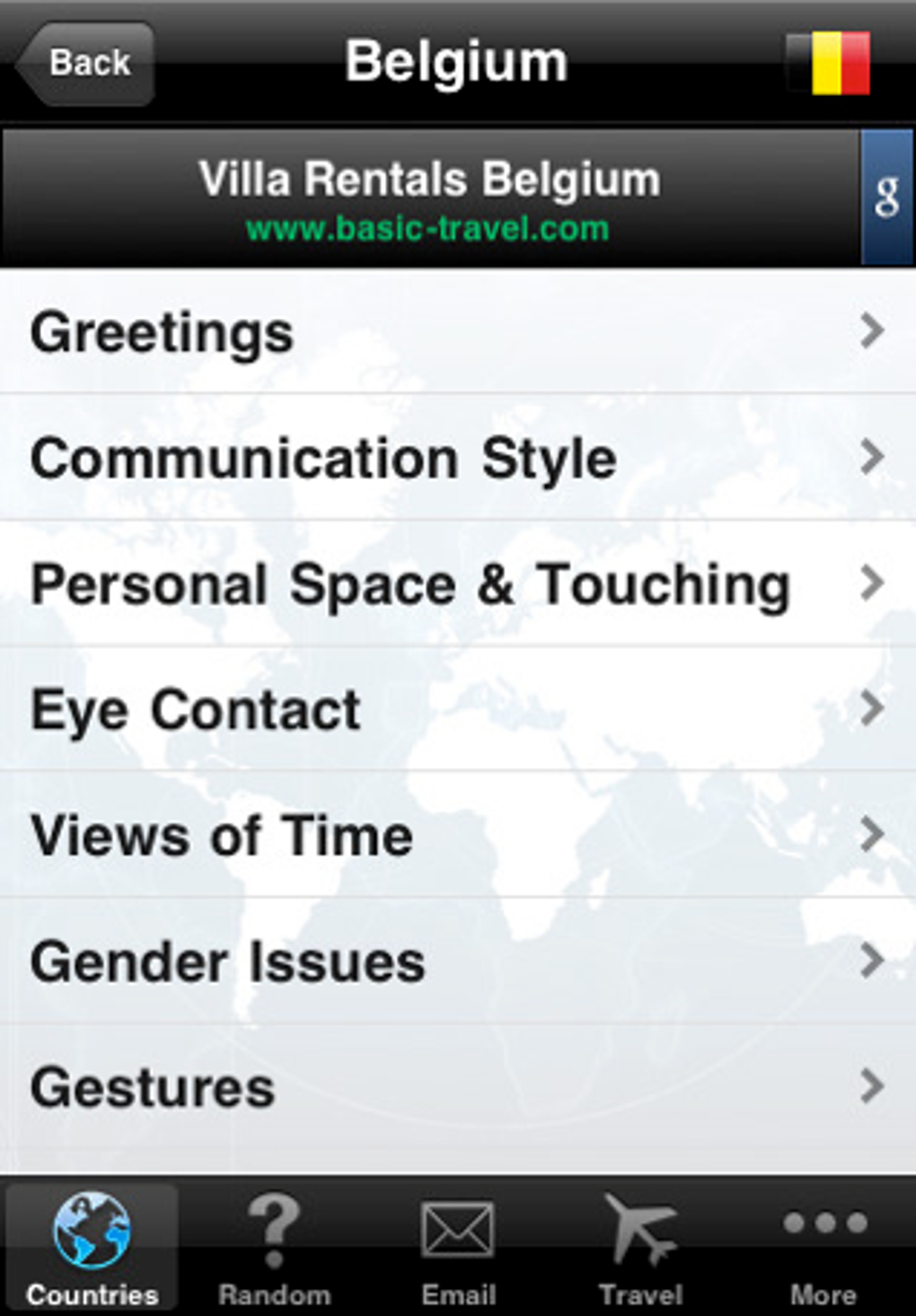Go to the Travel tab
916x1316 pixels.
click(640, 1248)
